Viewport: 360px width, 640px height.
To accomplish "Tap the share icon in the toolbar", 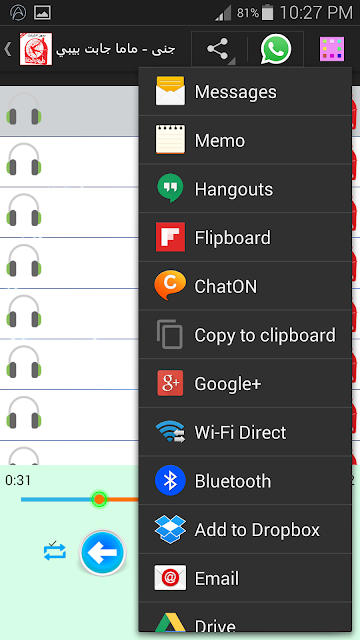I will point(218,49).
